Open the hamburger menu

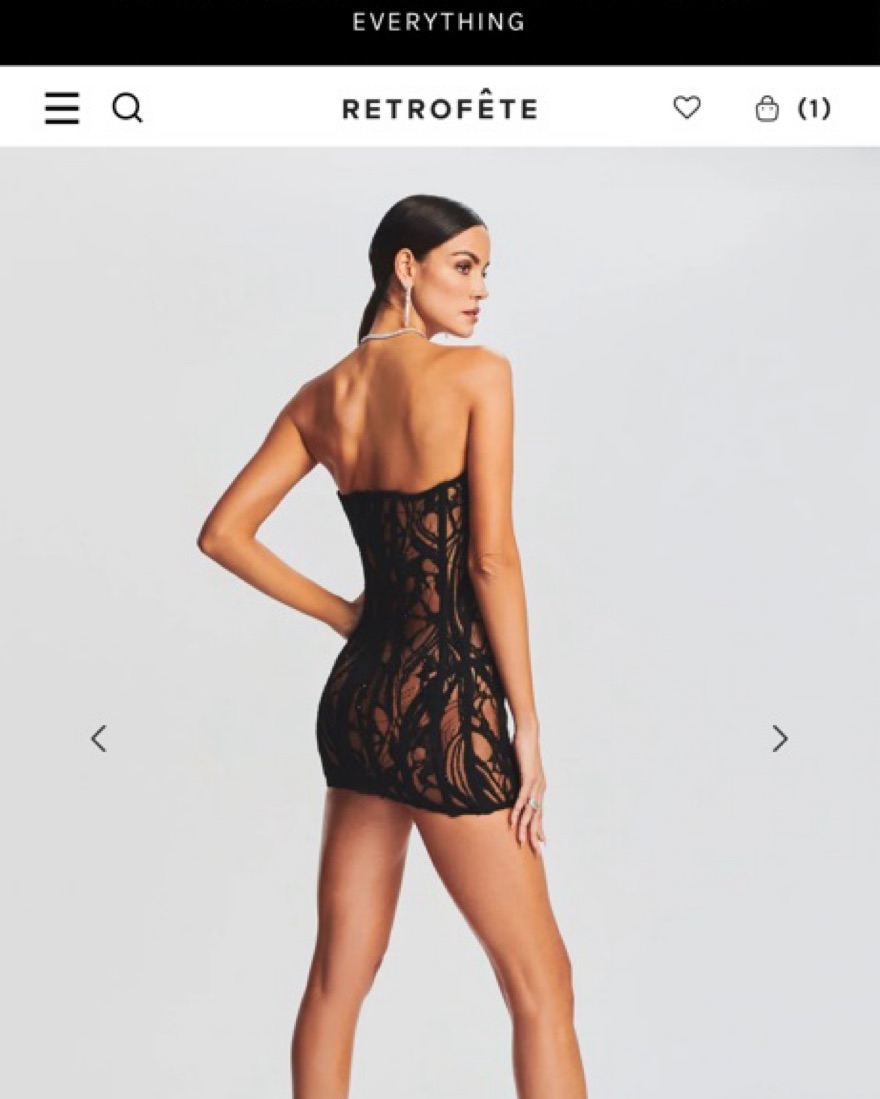62,108
